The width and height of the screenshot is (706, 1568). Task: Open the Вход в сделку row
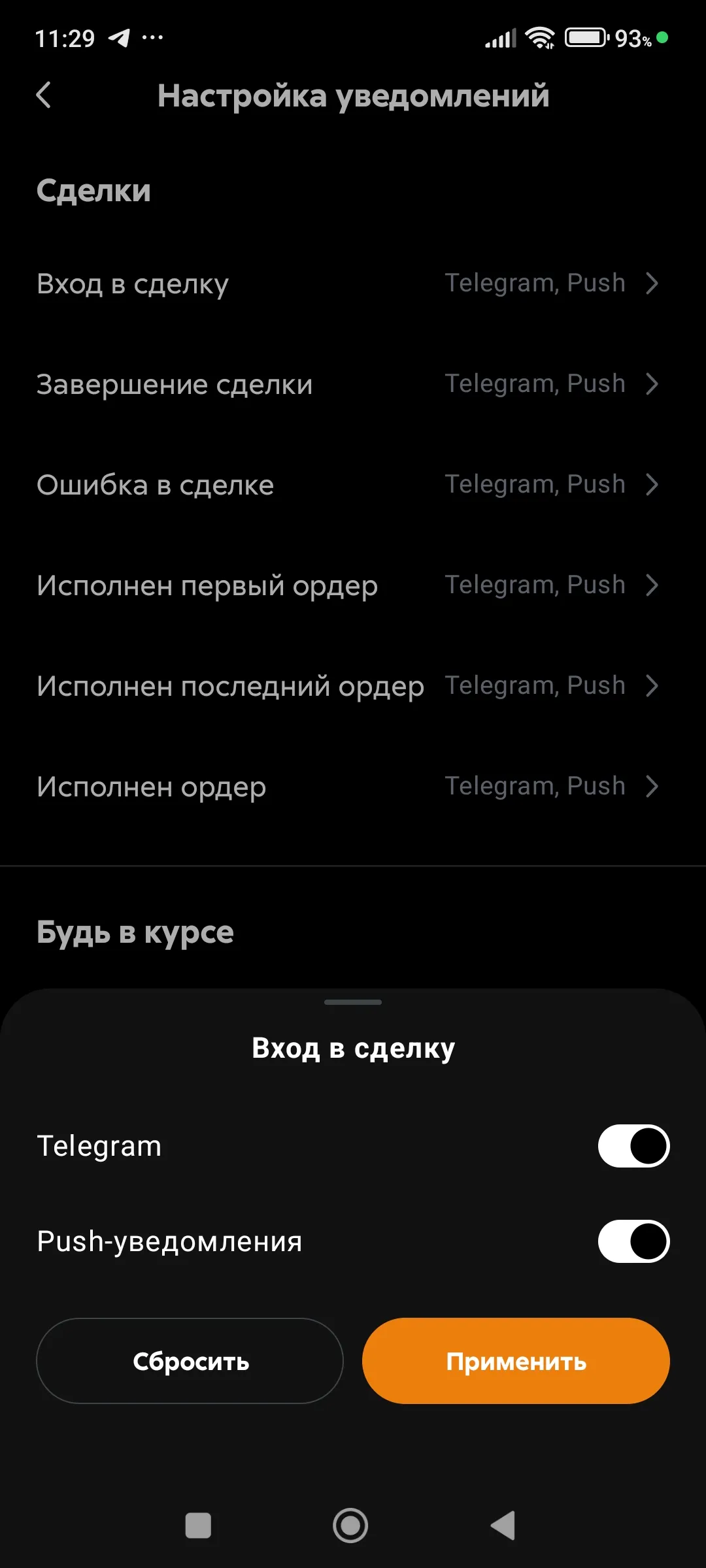point(353,283)
